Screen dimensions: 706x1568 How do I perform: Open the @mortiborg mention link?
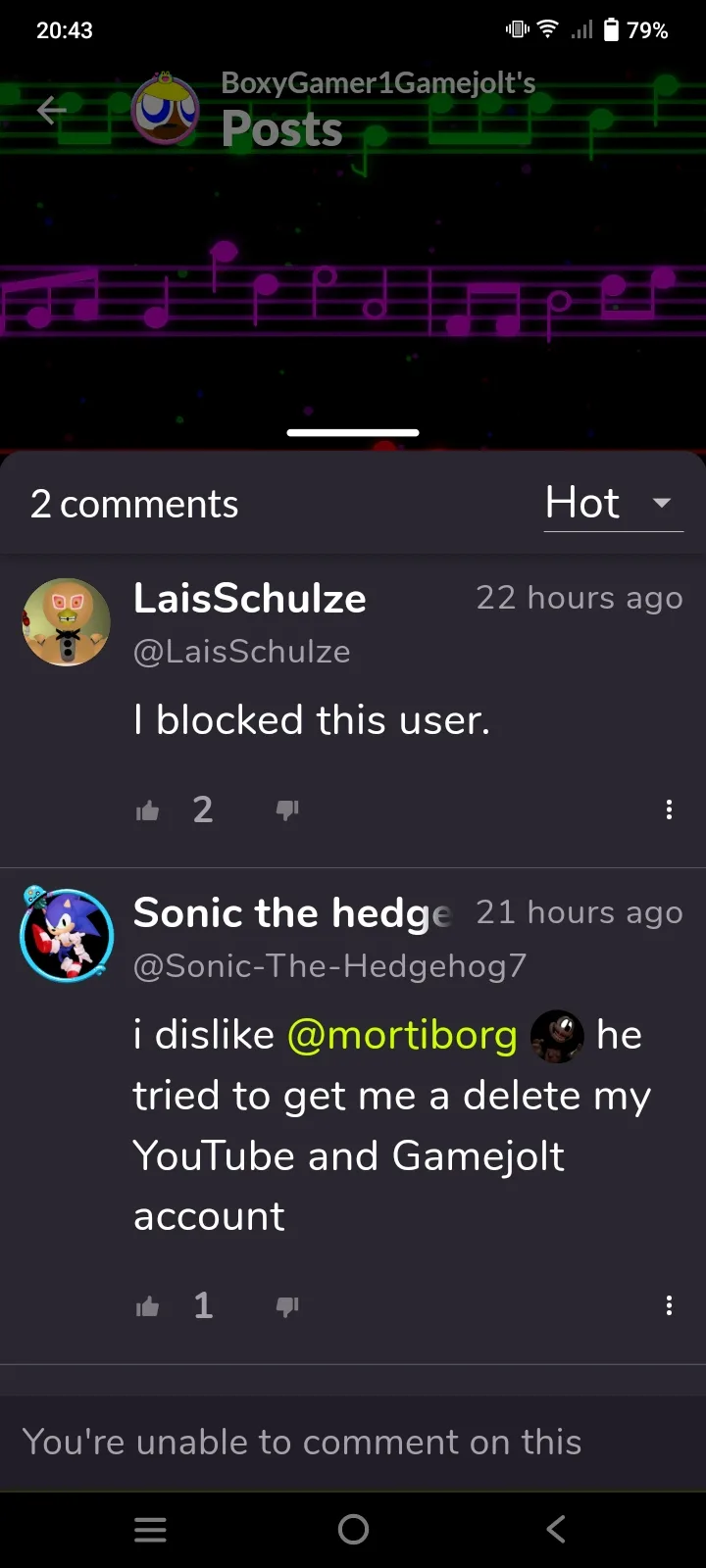tap(402, 1035)
